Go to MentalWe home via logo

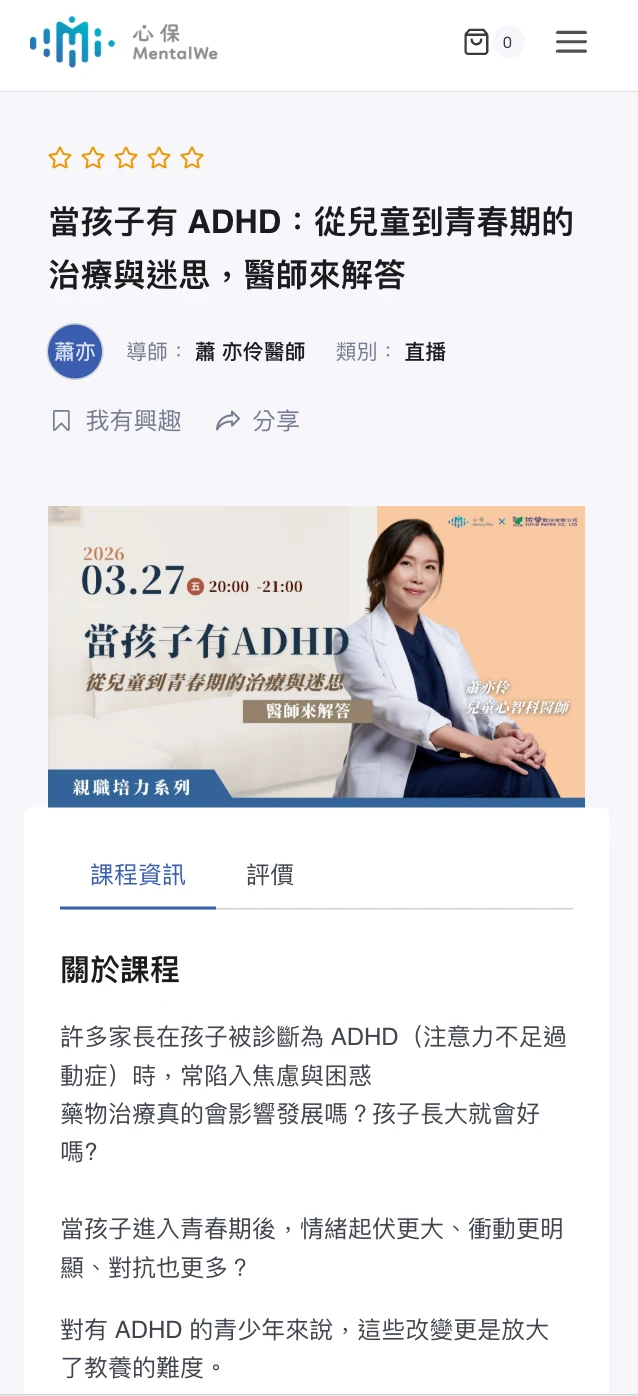124,42
